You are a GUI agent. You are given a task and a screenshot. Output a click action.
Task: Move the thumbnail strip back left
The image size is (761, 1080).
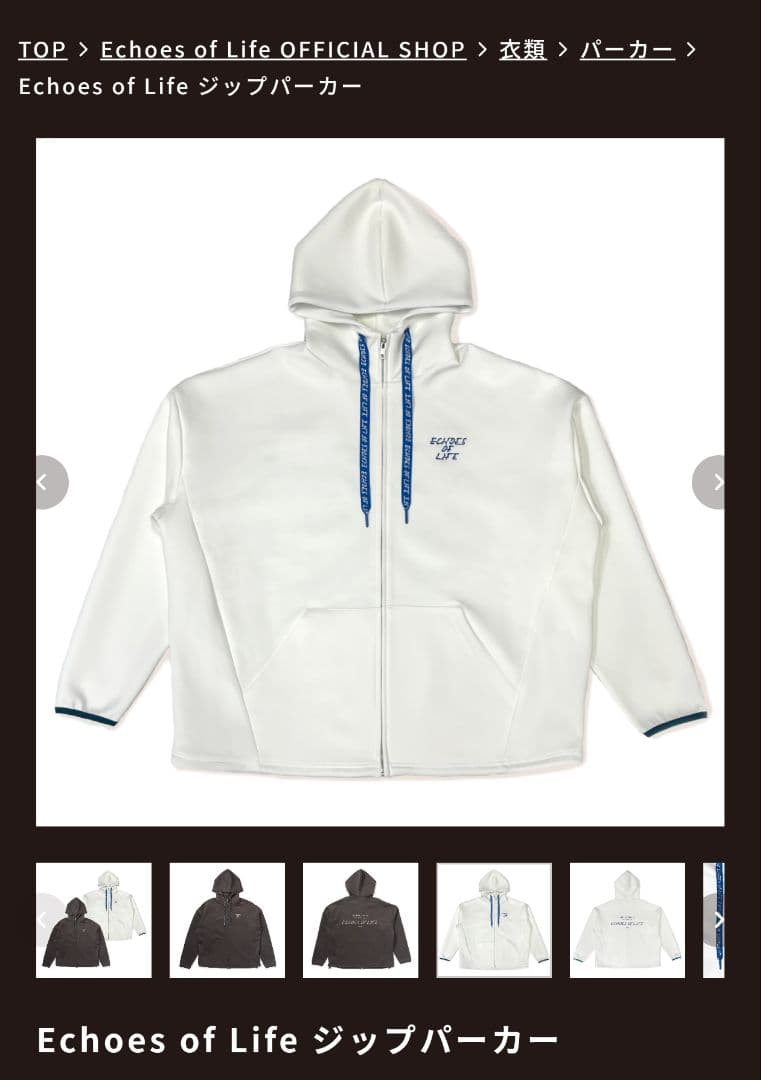click(x=43, y=918)
